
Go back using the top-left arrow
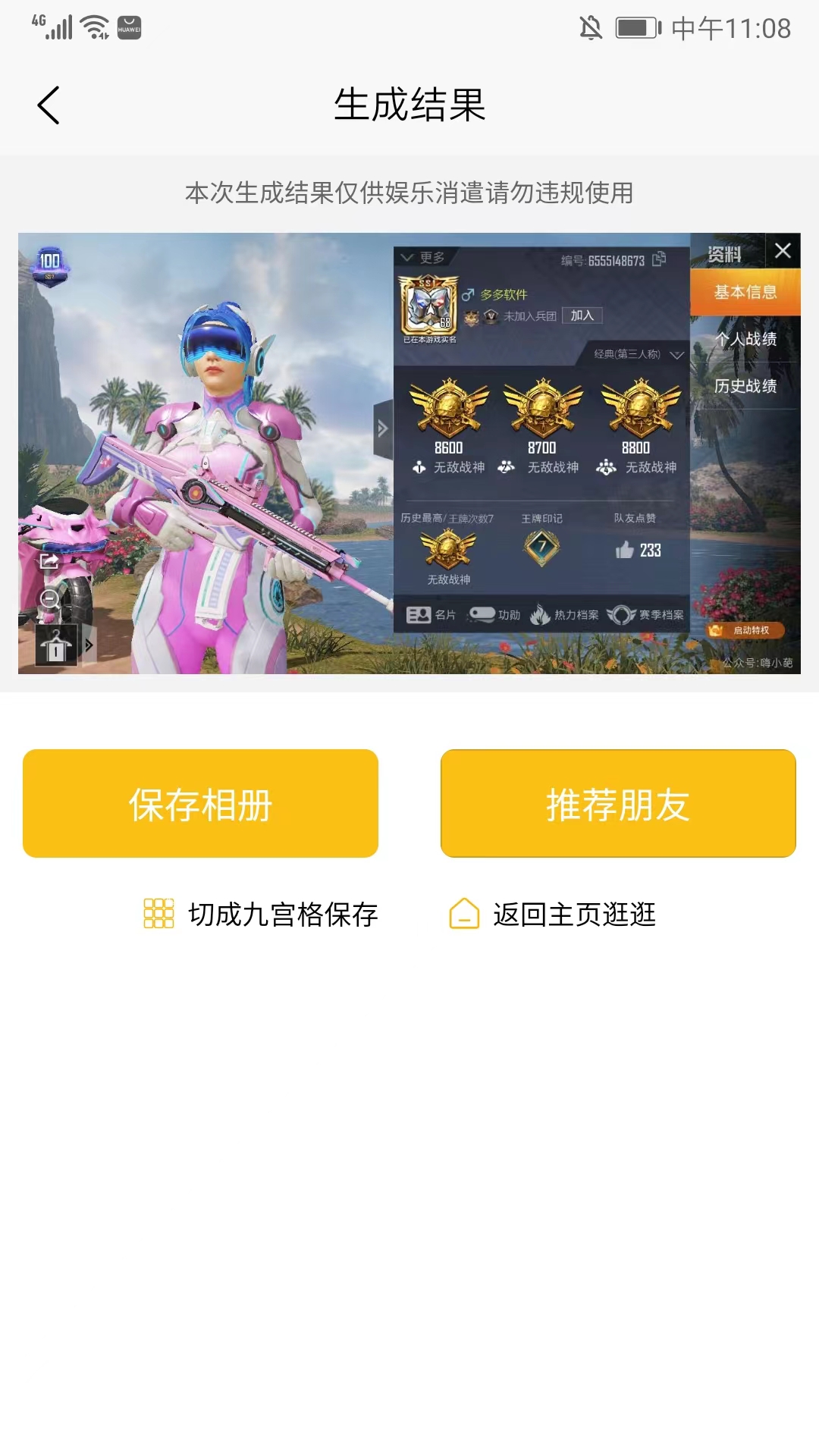pos(49,105)
